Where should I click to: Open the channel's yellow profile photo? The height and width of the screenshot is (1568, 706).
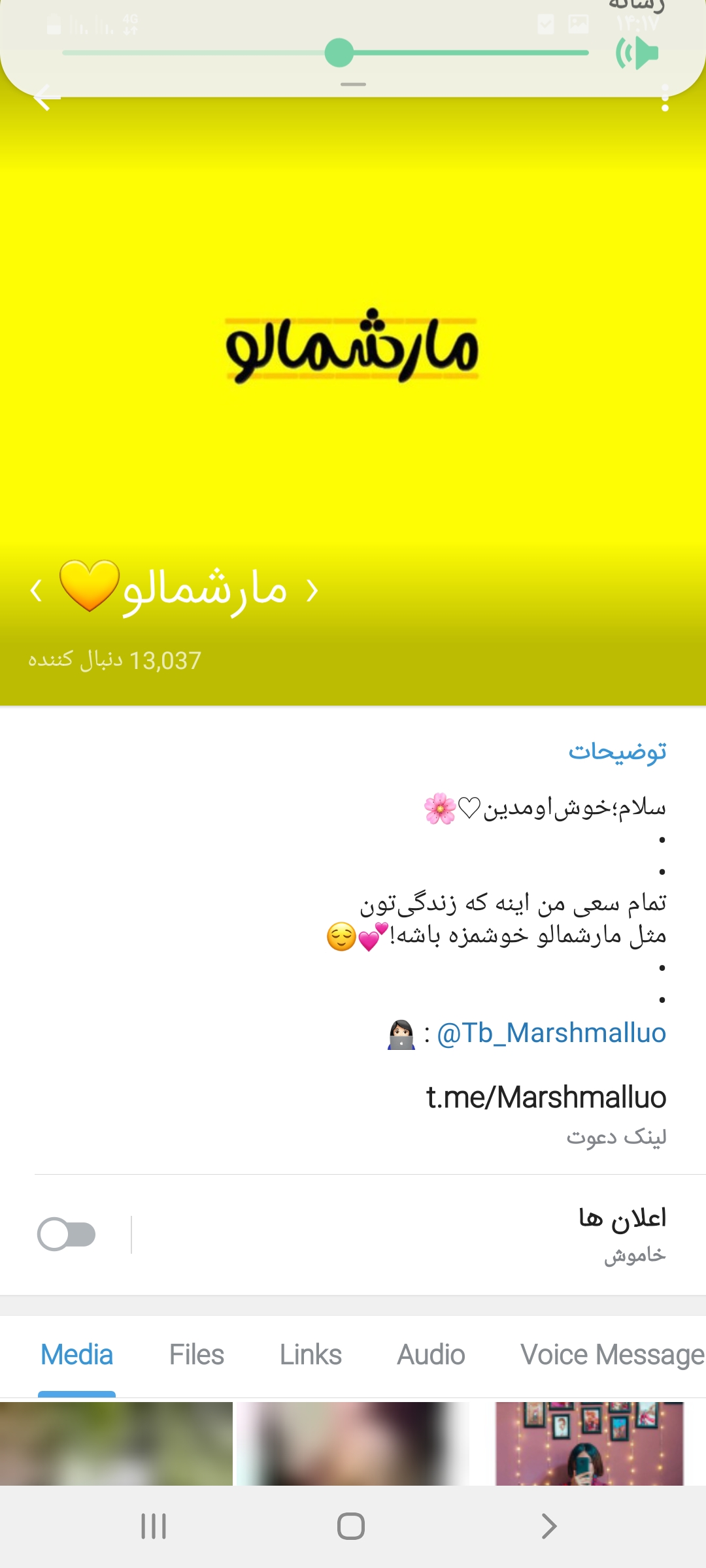(x=353, y=346)
